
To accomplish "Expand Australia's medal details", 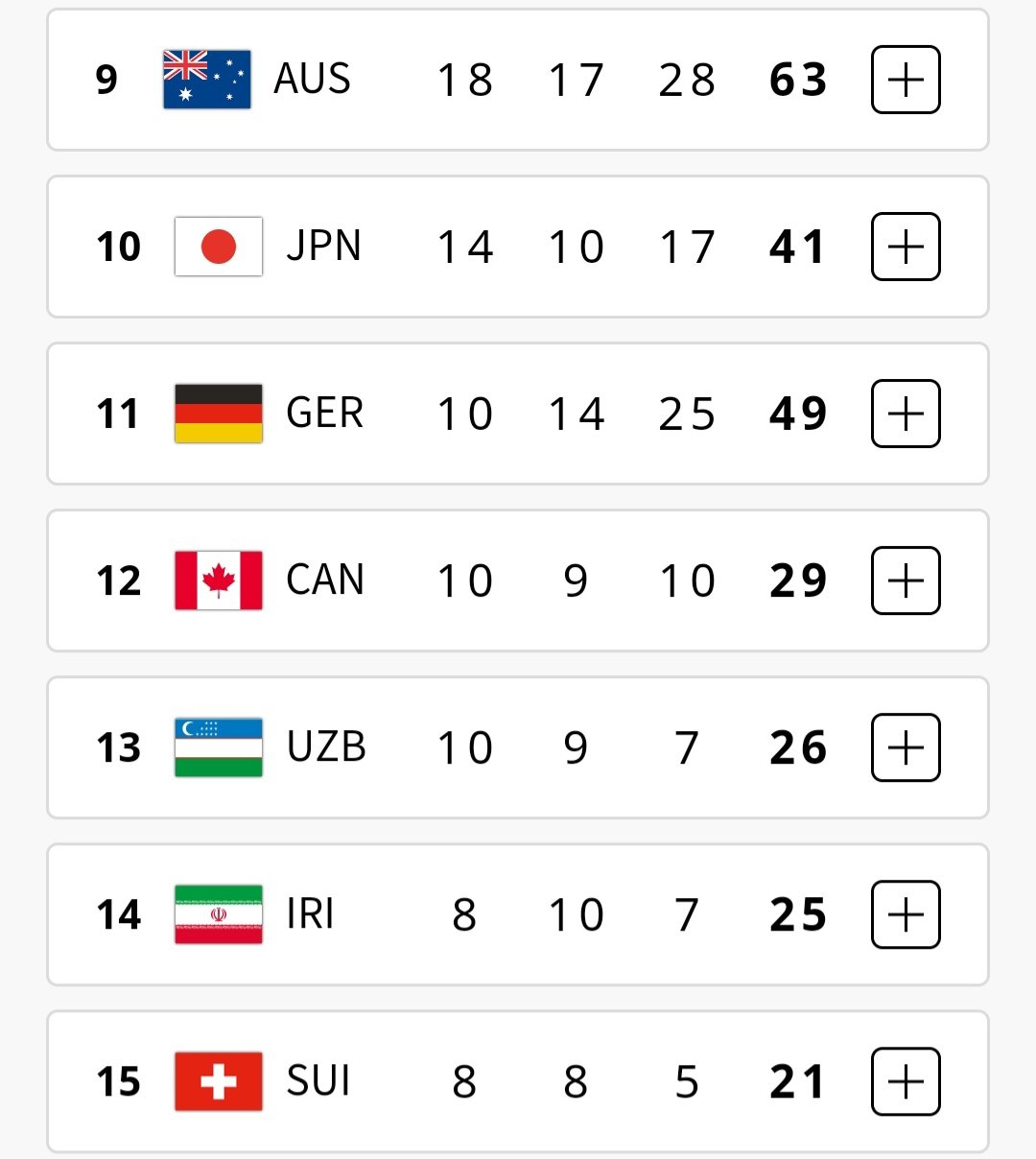I will [x=906, y=80].
